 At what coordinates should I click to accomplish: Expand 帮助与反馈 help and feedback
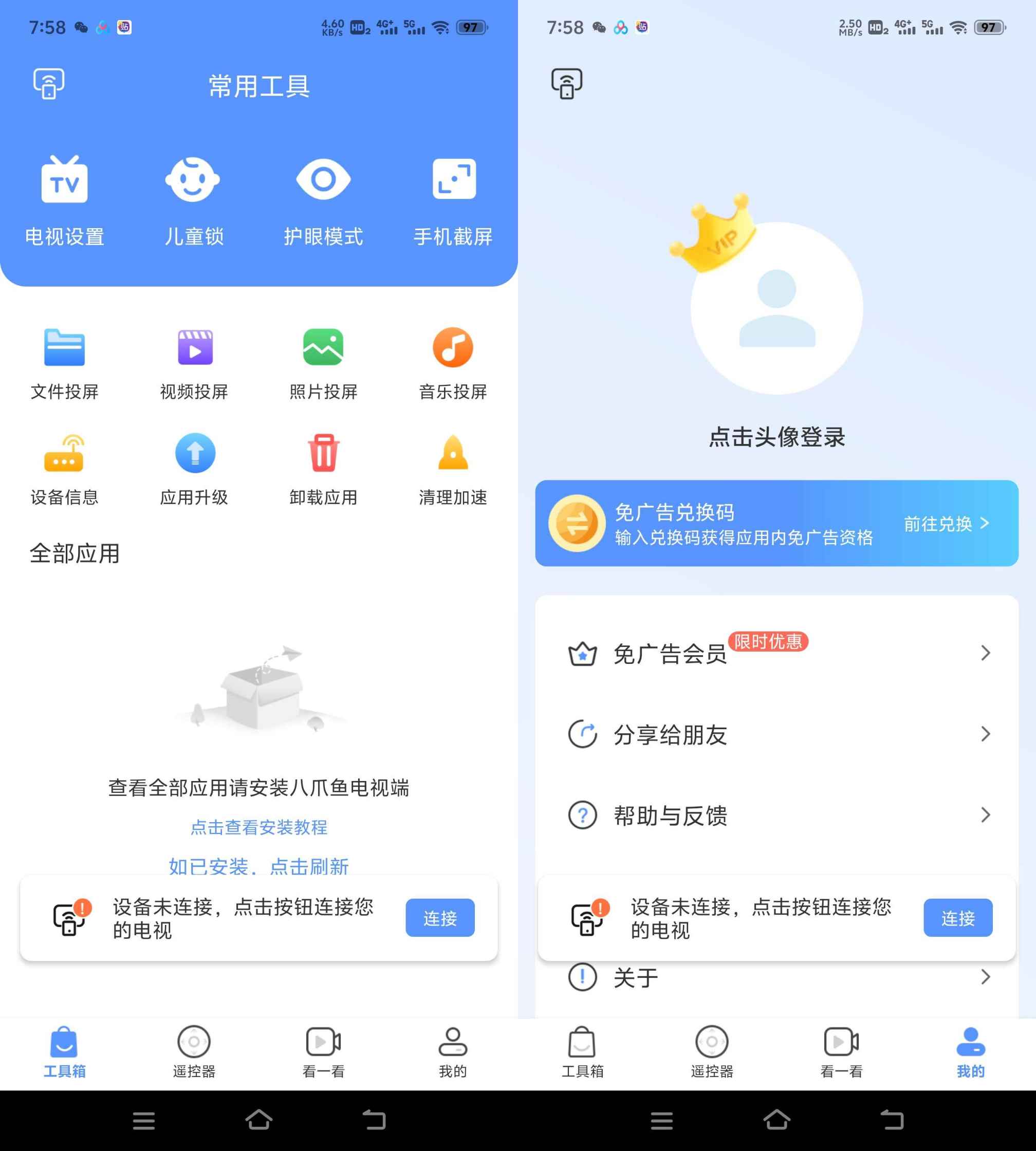coord(777,815)
